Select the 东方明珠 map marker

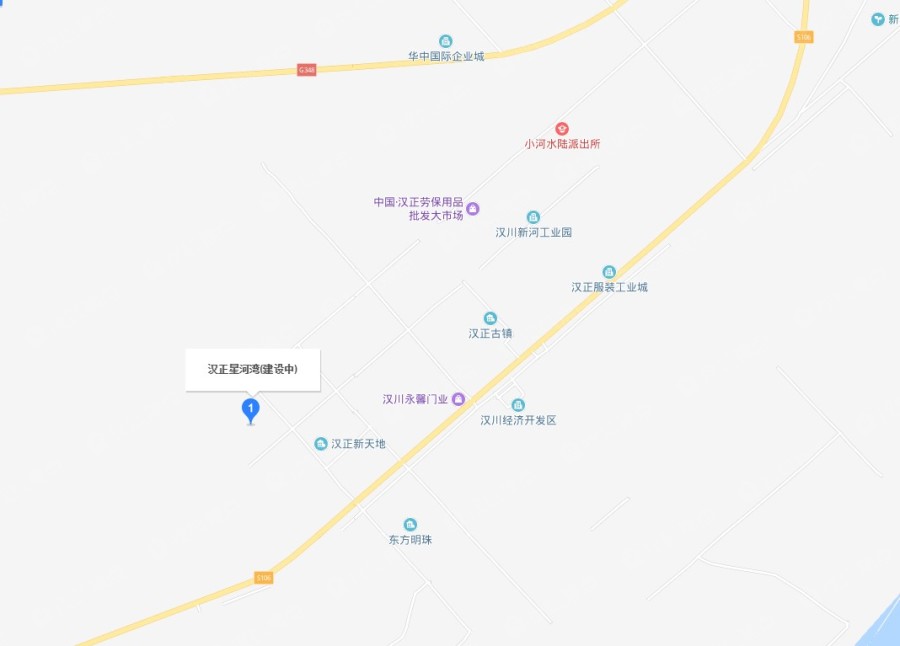(410, 525)
